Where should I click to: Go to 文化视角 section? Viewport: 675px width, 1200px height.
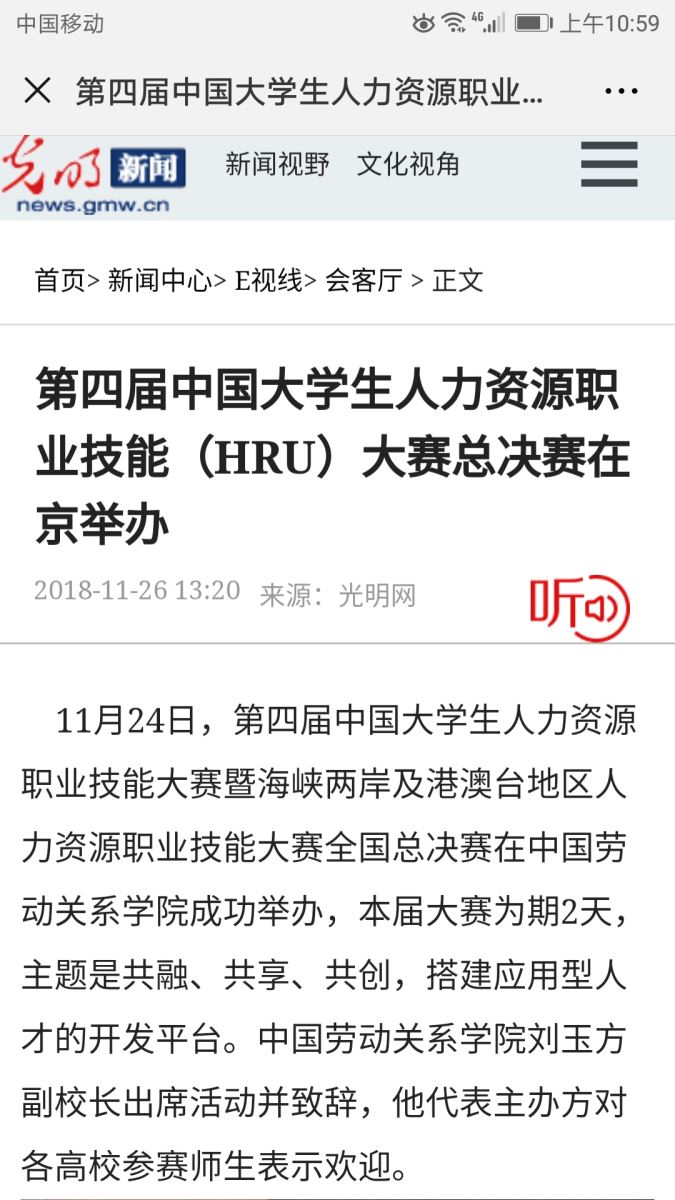pos(408,164)
